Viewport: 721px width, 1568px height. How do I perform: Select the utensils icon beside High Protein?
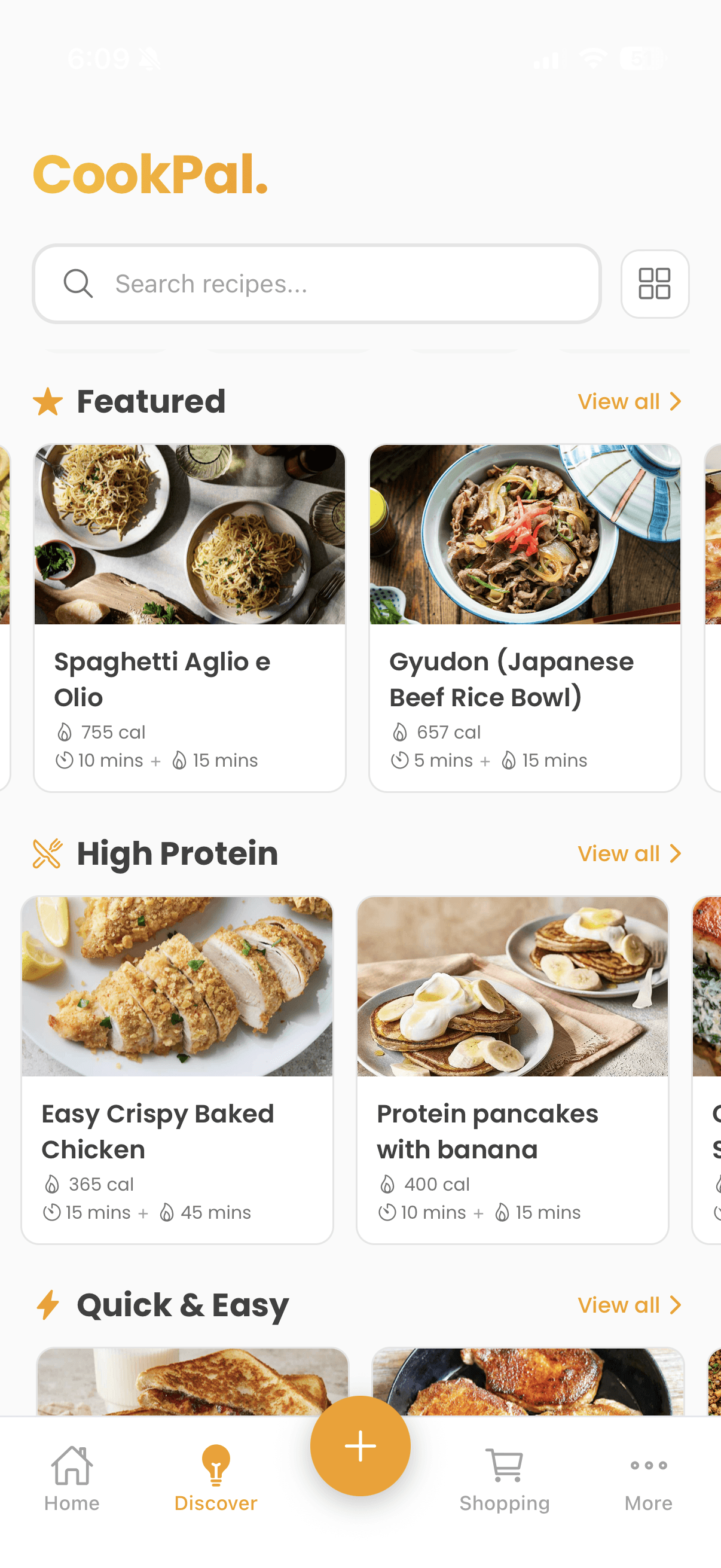click(x=49, y=853)
